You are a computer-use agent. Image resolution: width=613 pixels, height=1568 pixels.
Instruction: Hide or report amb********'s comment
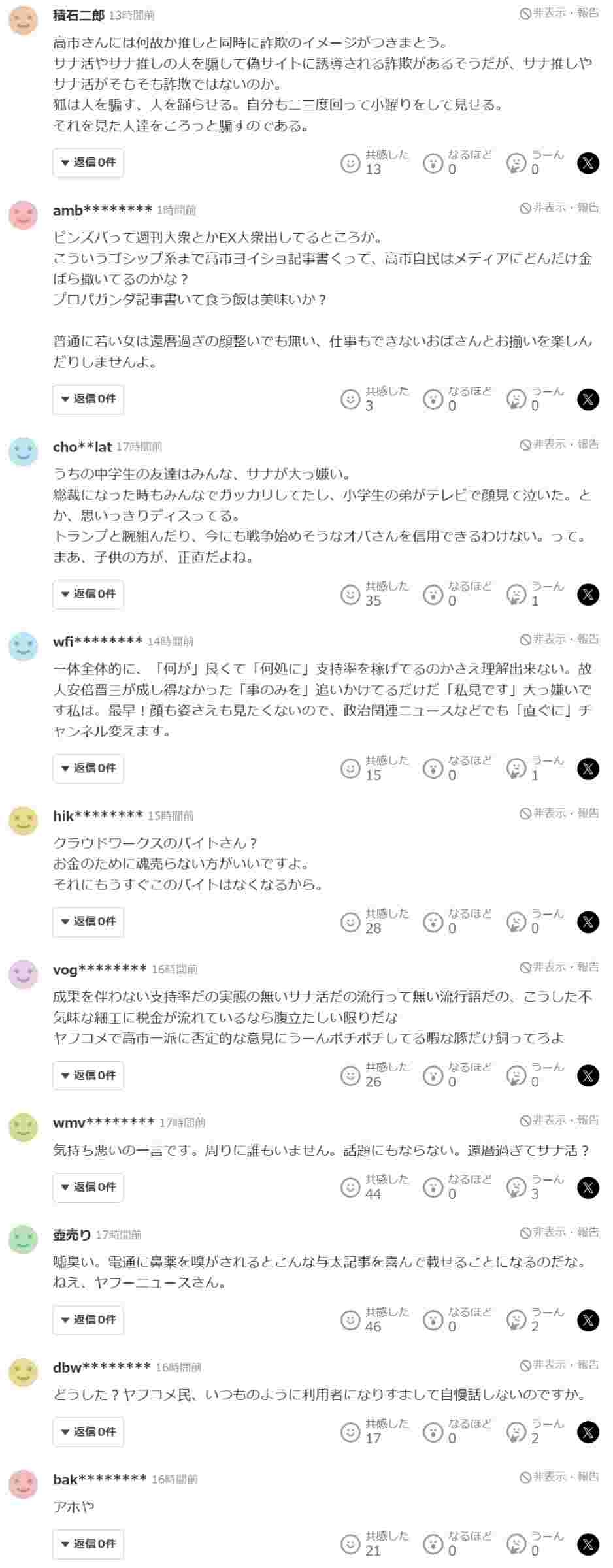click(559, 208)
